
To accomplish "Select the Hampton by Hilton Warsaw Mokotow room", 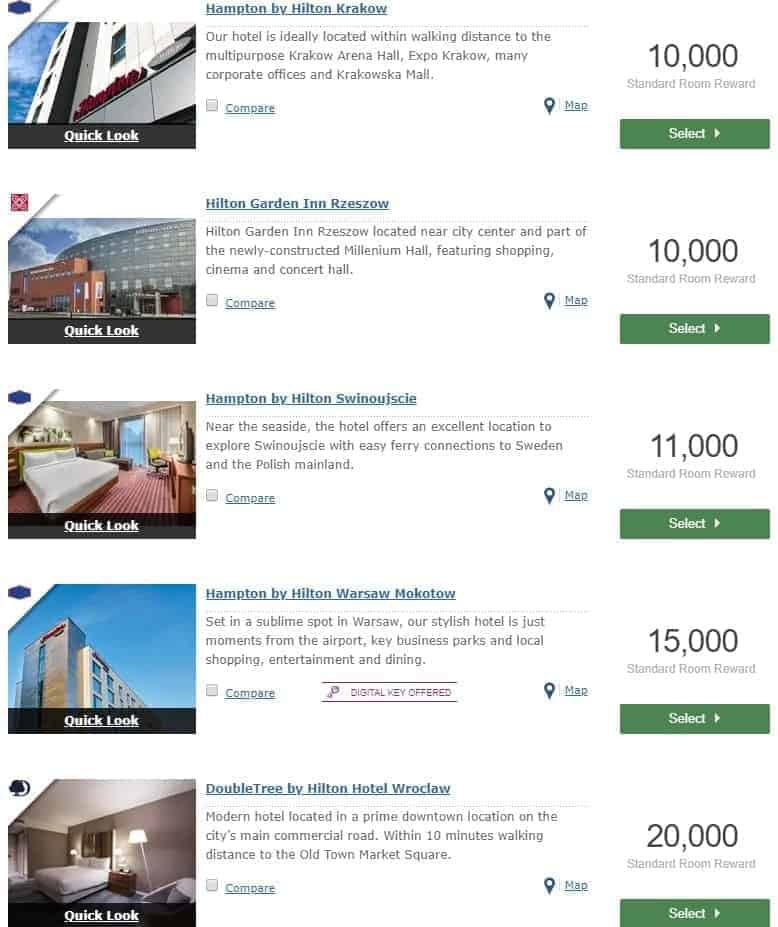I will 694,719.
